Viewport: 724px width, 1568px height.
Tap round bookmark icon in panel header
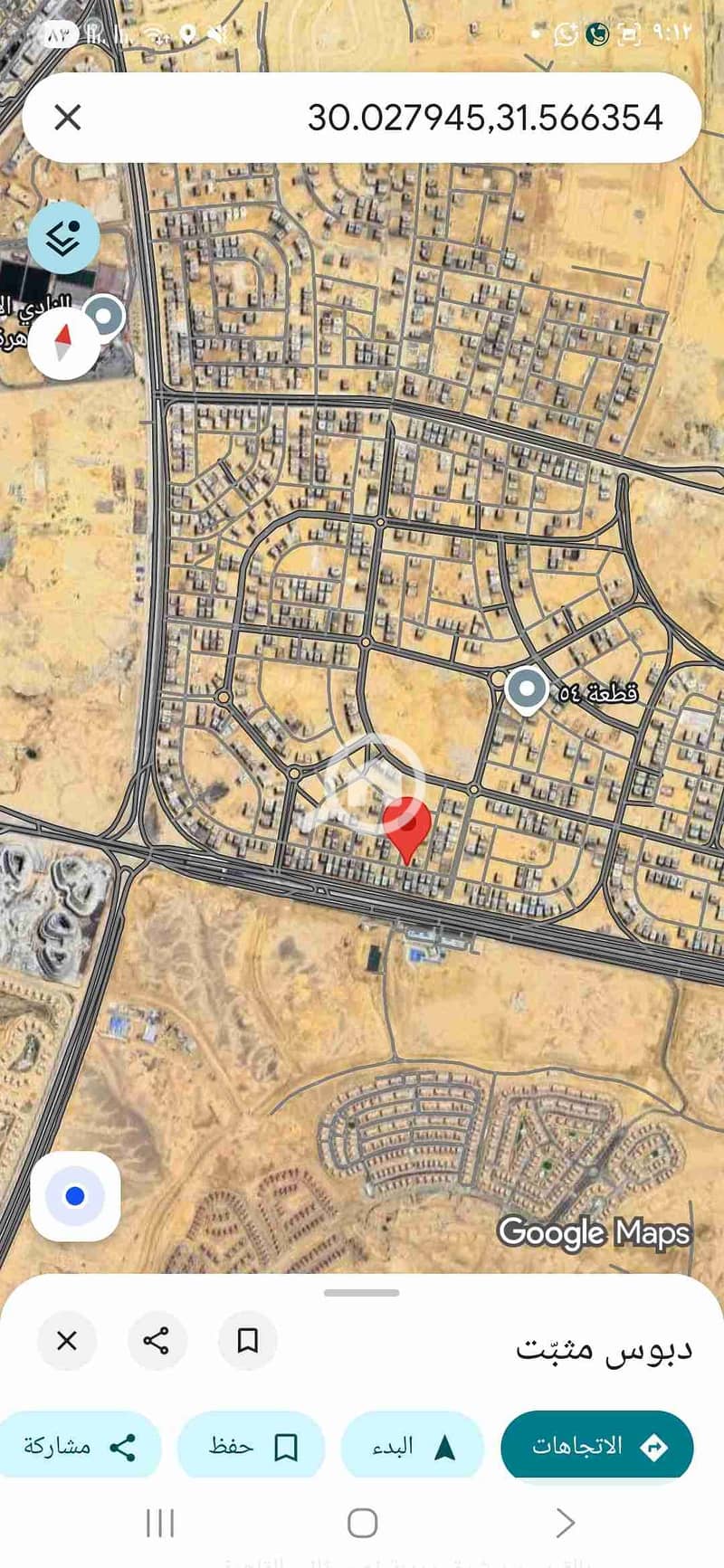247,1340
